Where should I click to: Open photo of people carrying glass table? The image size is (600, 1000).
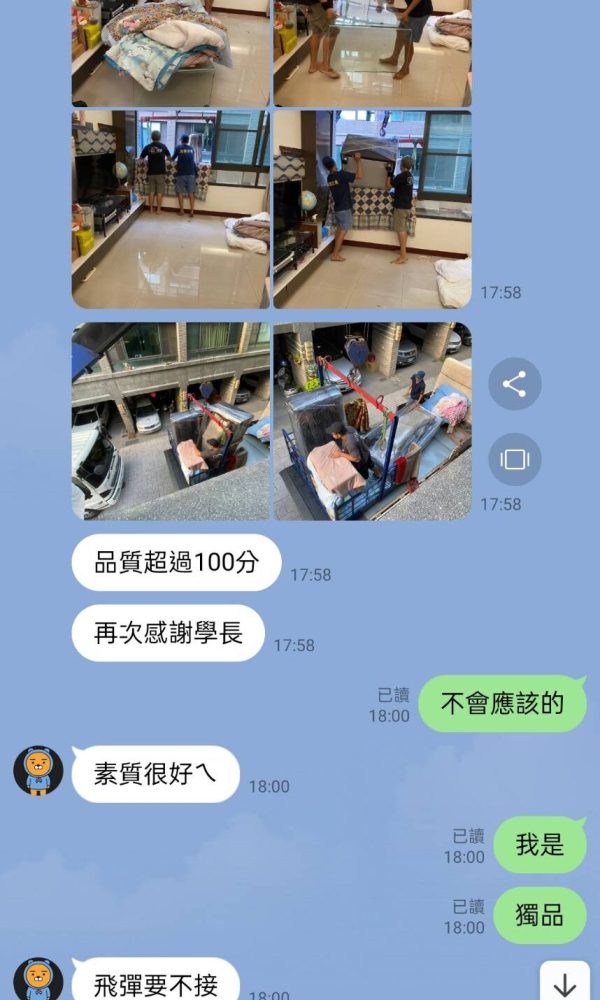372,52
